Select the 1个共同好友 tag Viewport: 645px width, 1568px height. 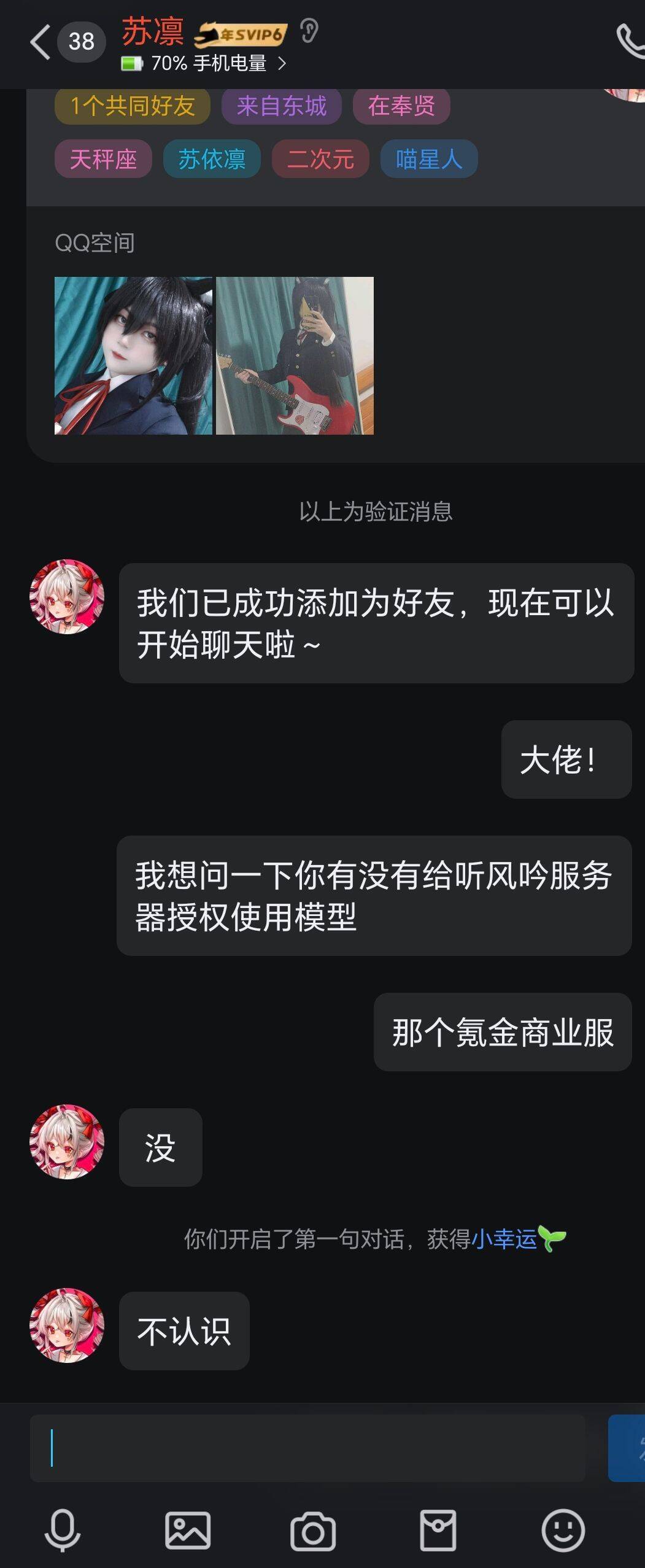tap(133, 106)
